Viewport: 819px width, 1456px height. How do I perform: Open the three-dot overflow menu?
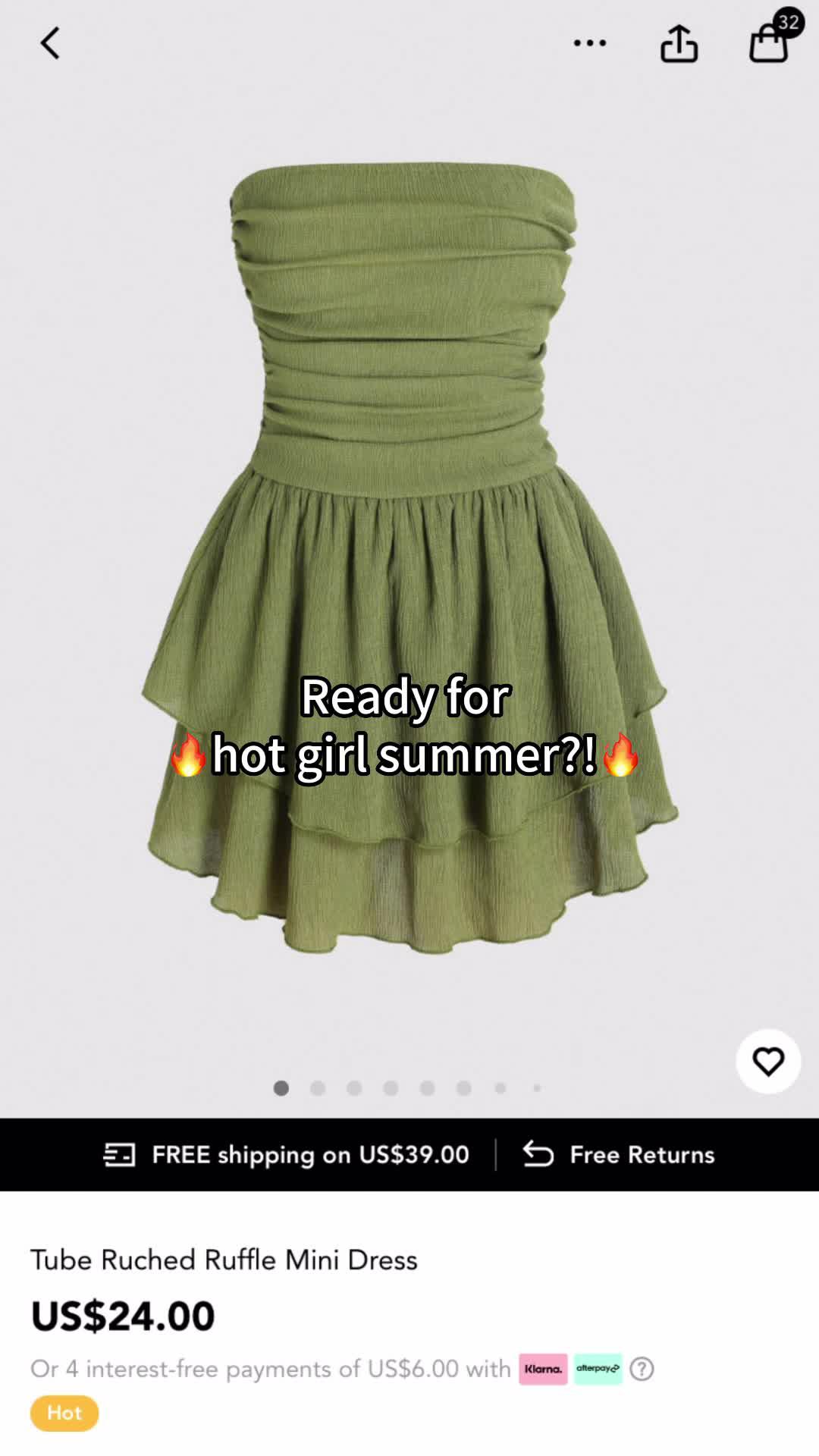589,43
